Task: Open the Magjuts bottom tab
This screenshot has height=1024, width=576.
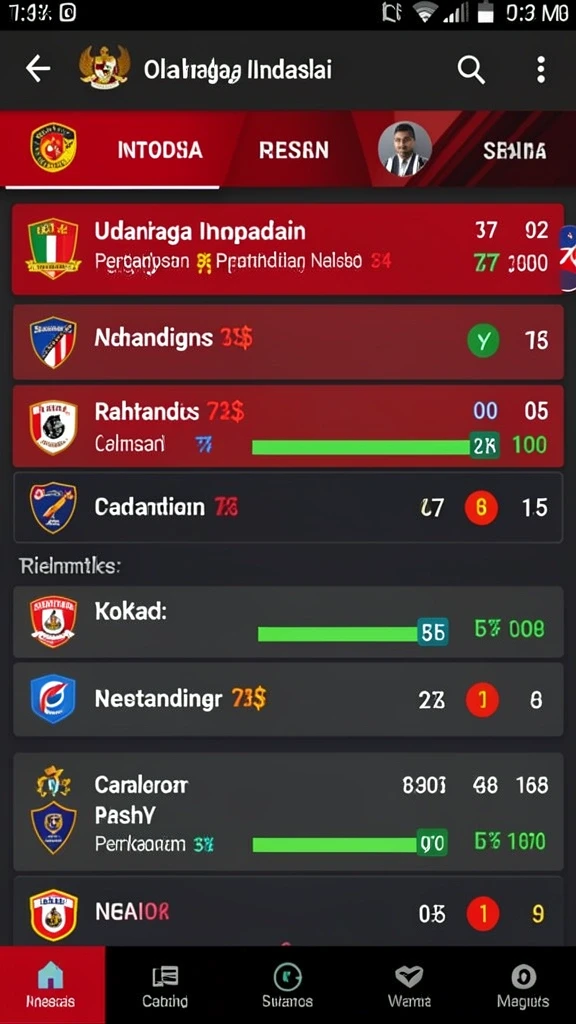Action: tap(523, 985)
